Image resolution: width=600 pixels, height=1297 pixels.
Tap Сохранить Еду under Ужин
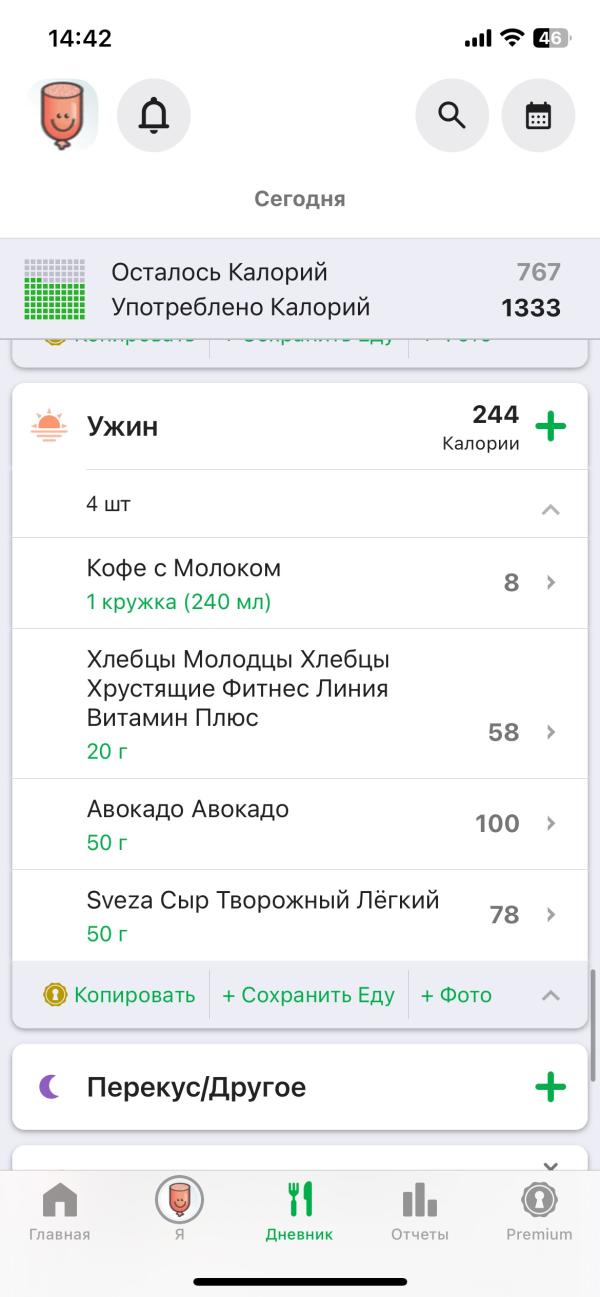click(308, 995)
